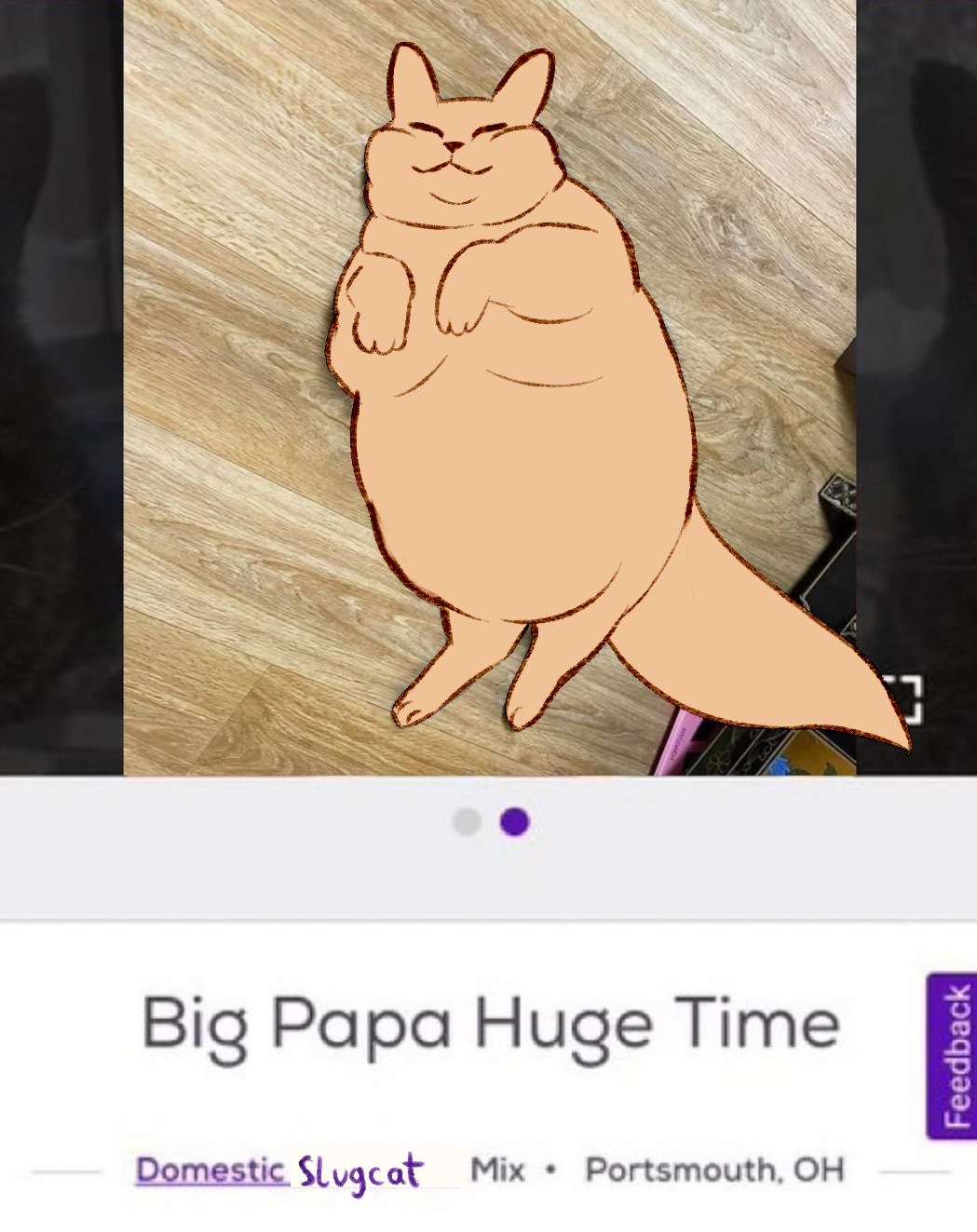Open the Domestic breed link
This screenshot has width=977, height=1232.
(210, 1170)
